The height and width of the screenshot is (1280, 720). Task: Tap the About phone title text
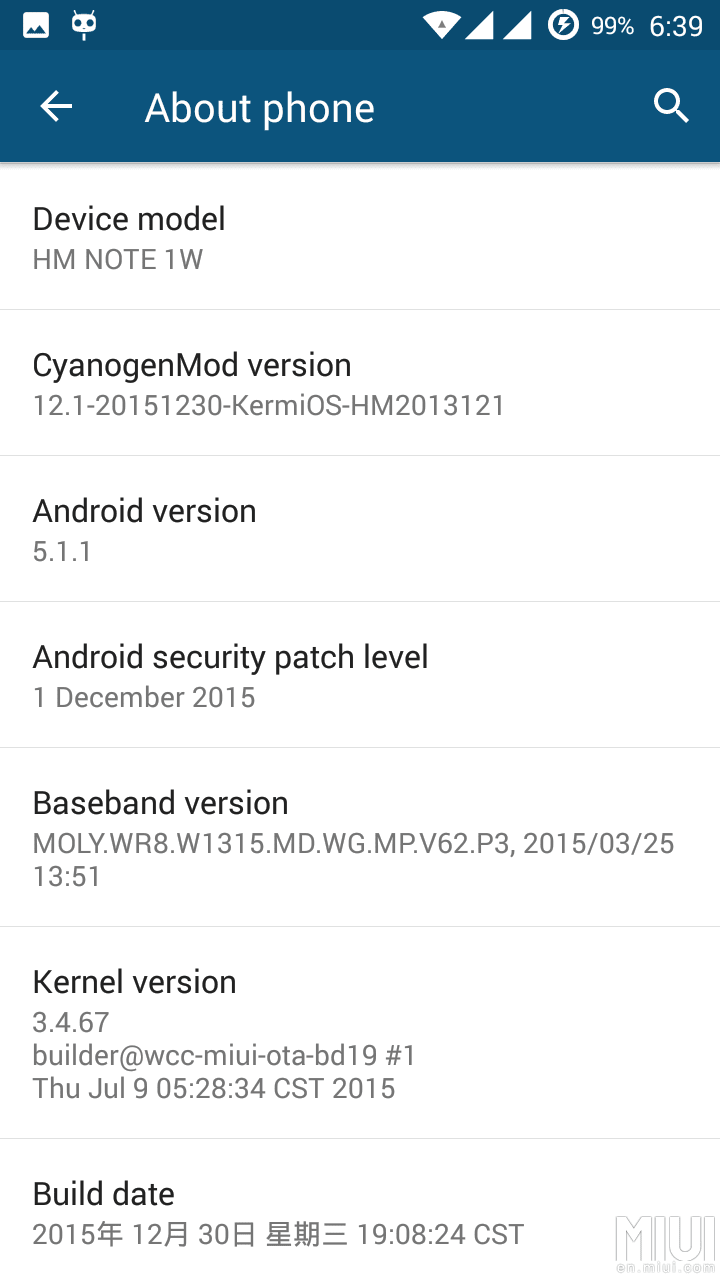point(259,107)
